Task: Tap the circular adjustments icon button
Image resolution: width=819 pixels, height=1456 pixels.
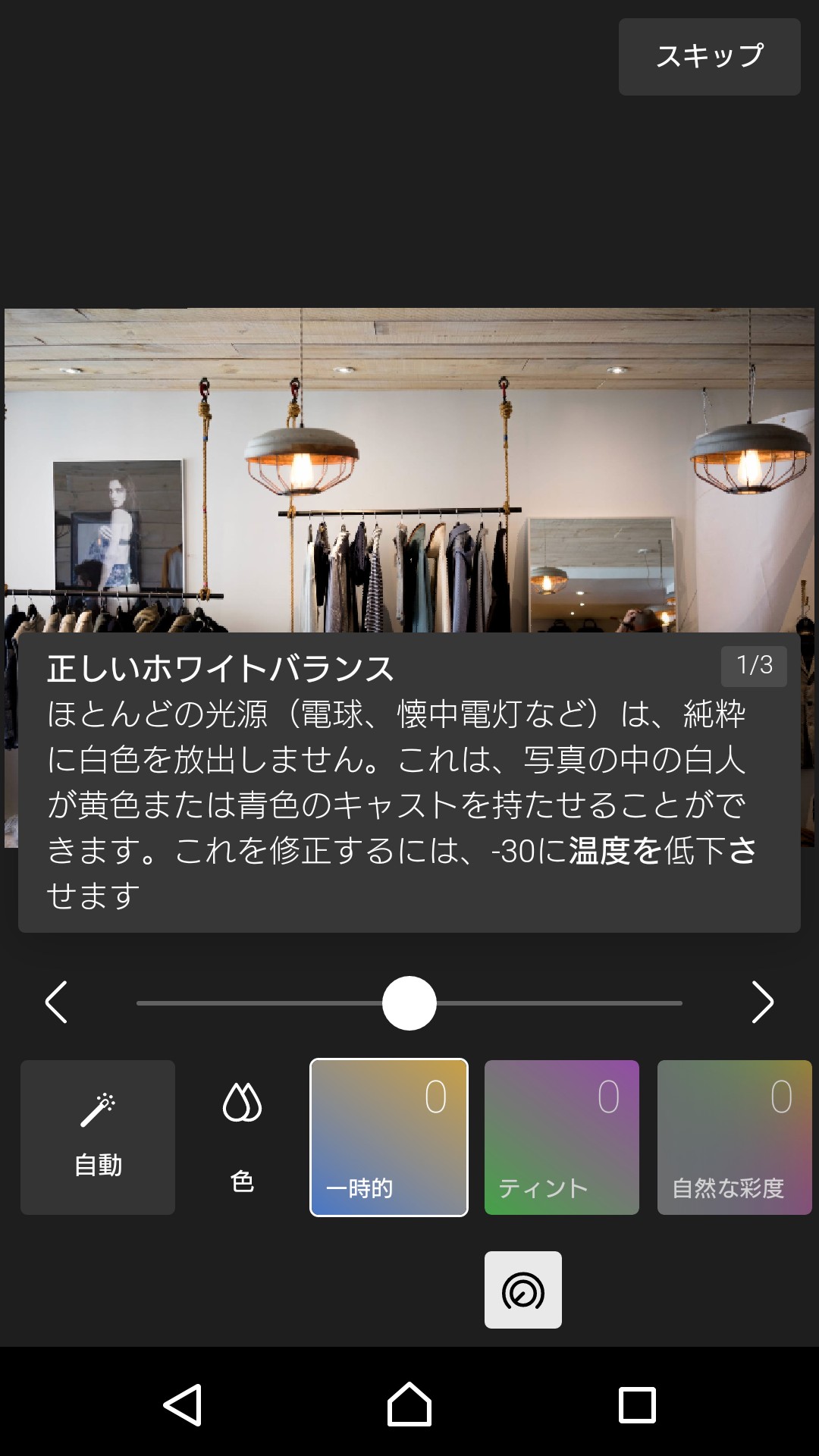Action: [523, 1290]
